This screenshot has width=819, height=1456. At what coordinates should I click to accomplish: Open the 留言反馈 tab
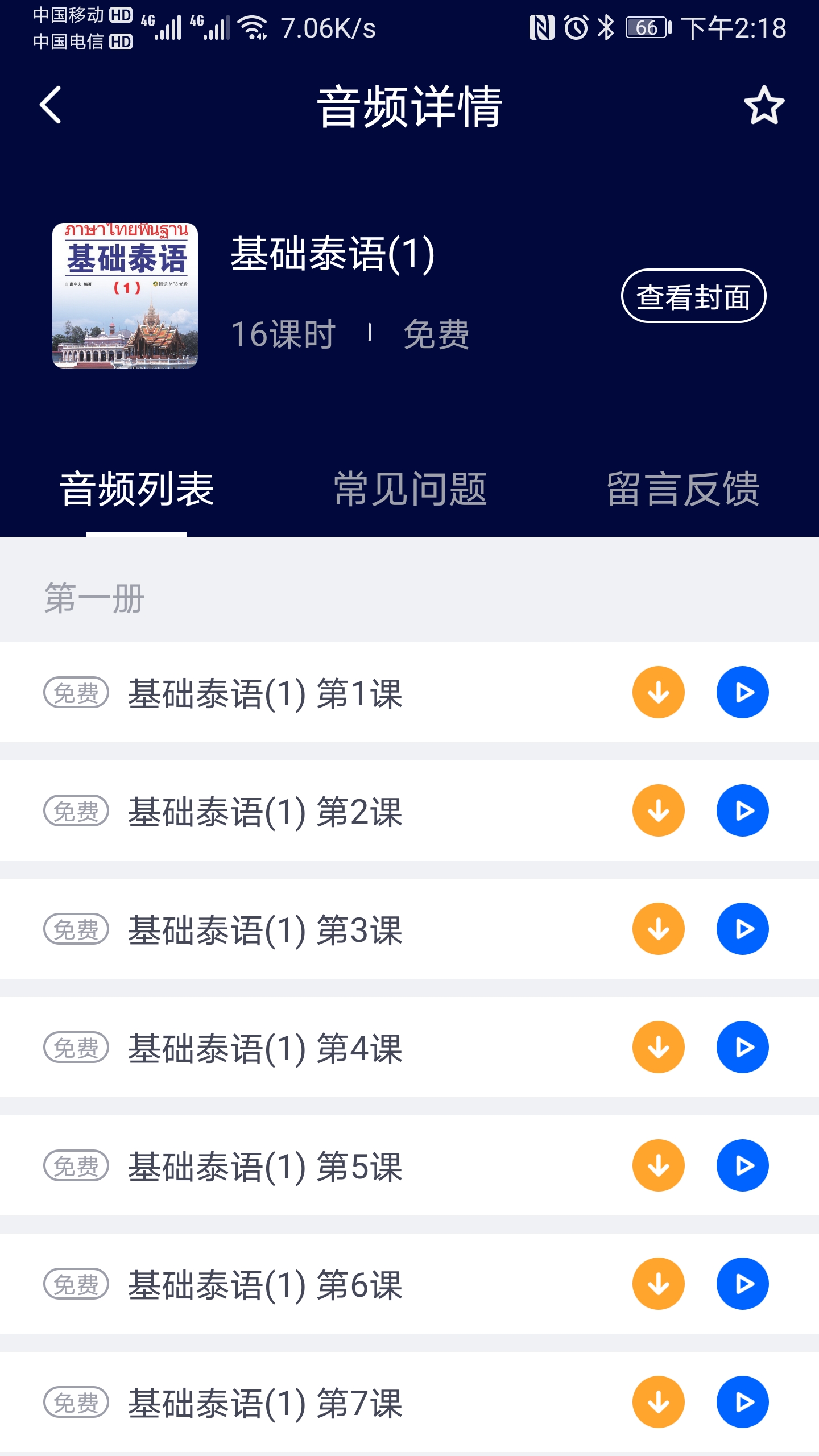coord(682,489)
